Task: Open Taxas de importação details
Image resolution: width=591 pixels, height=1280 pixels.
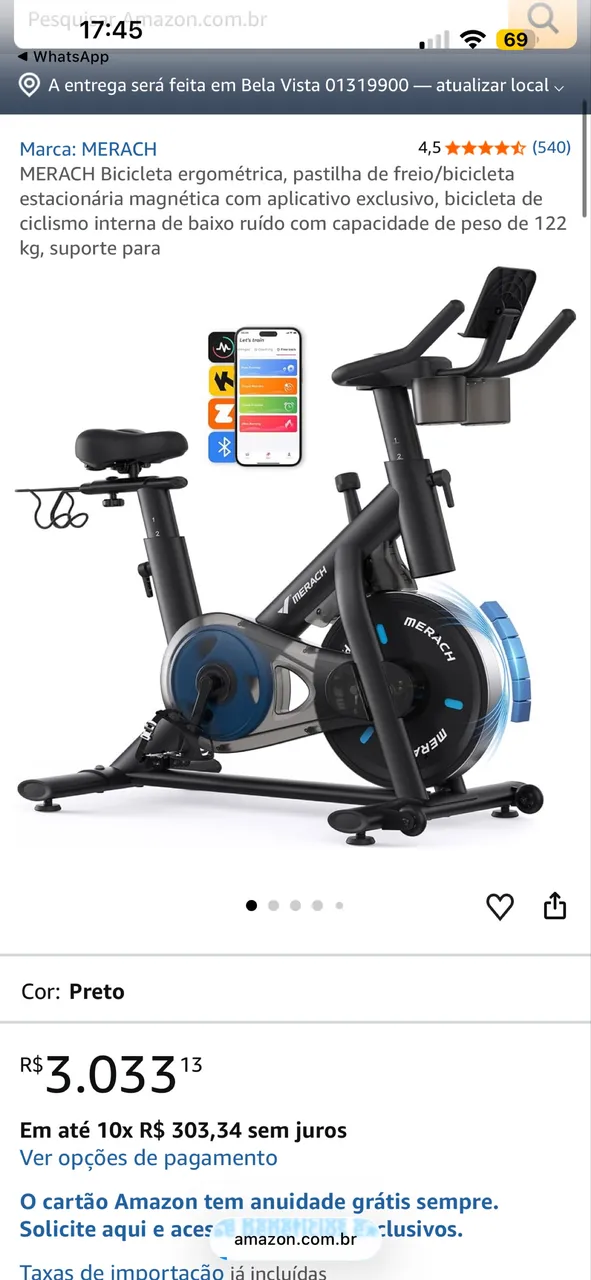Action: pyautogui.click(x=121, y=1272)
